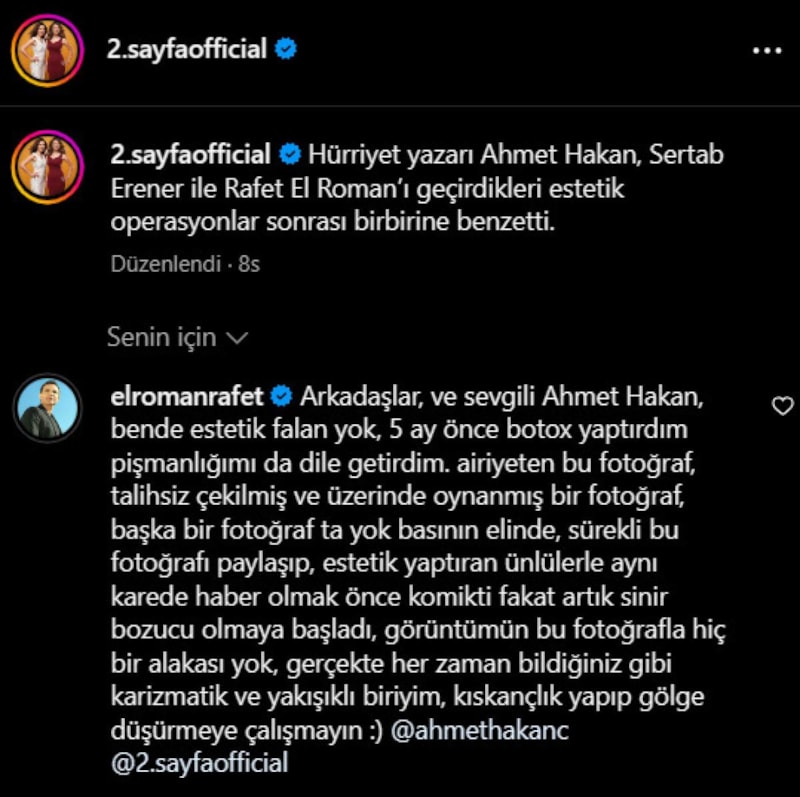800x797 pixels.
Task: Open 2.sayfaofficial profile from the header
Action: [186, 50]
